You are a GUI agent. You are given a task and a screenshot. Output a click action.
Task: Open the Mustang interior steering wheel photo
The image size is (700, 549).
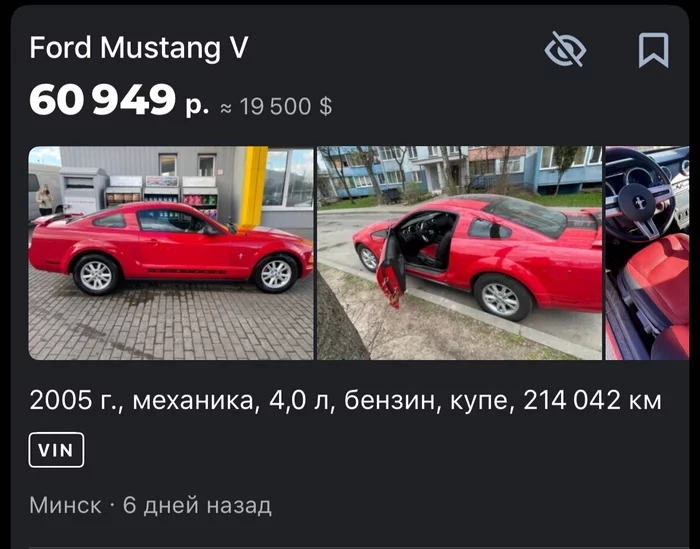[647, 253]
